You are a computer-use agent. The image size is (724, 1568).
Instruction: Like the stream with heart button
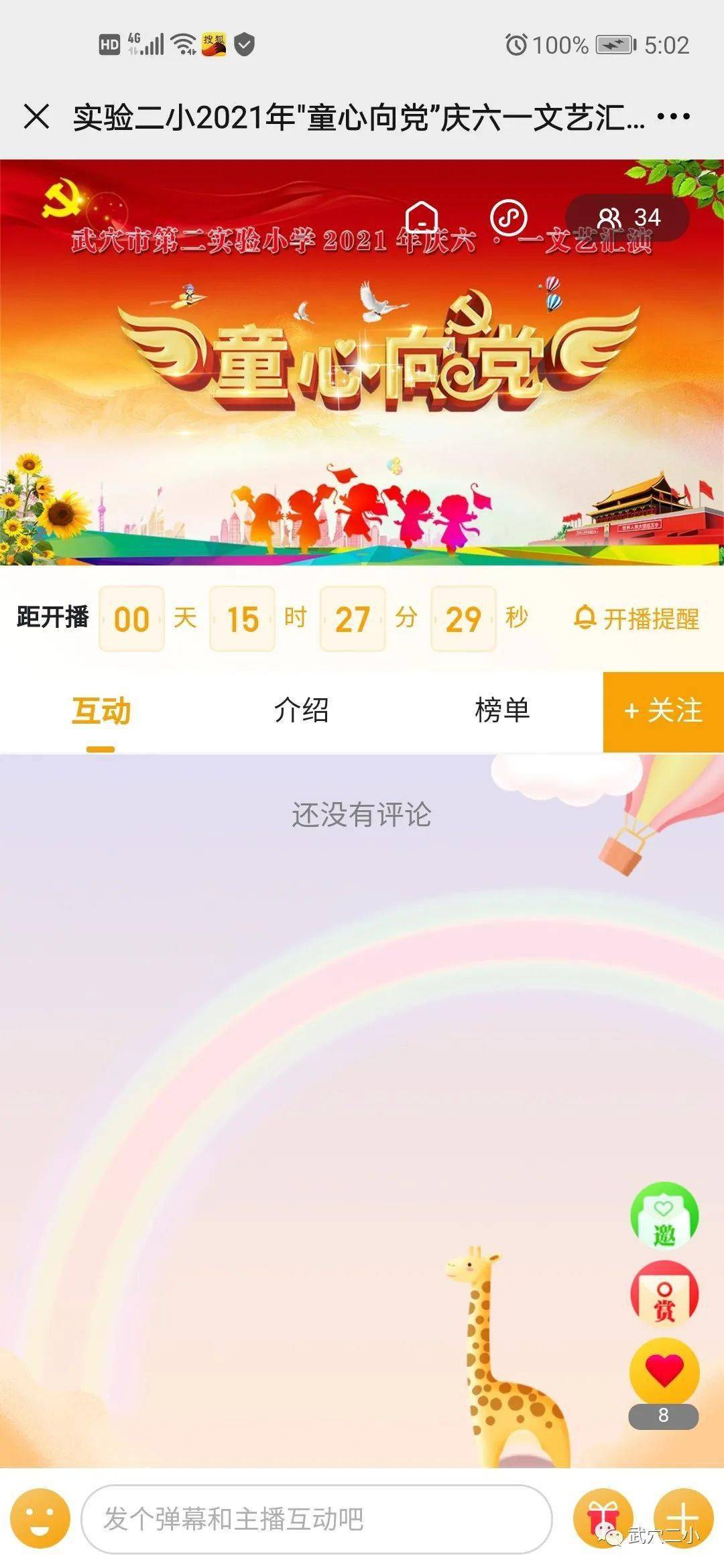[x=664, y=1371]
